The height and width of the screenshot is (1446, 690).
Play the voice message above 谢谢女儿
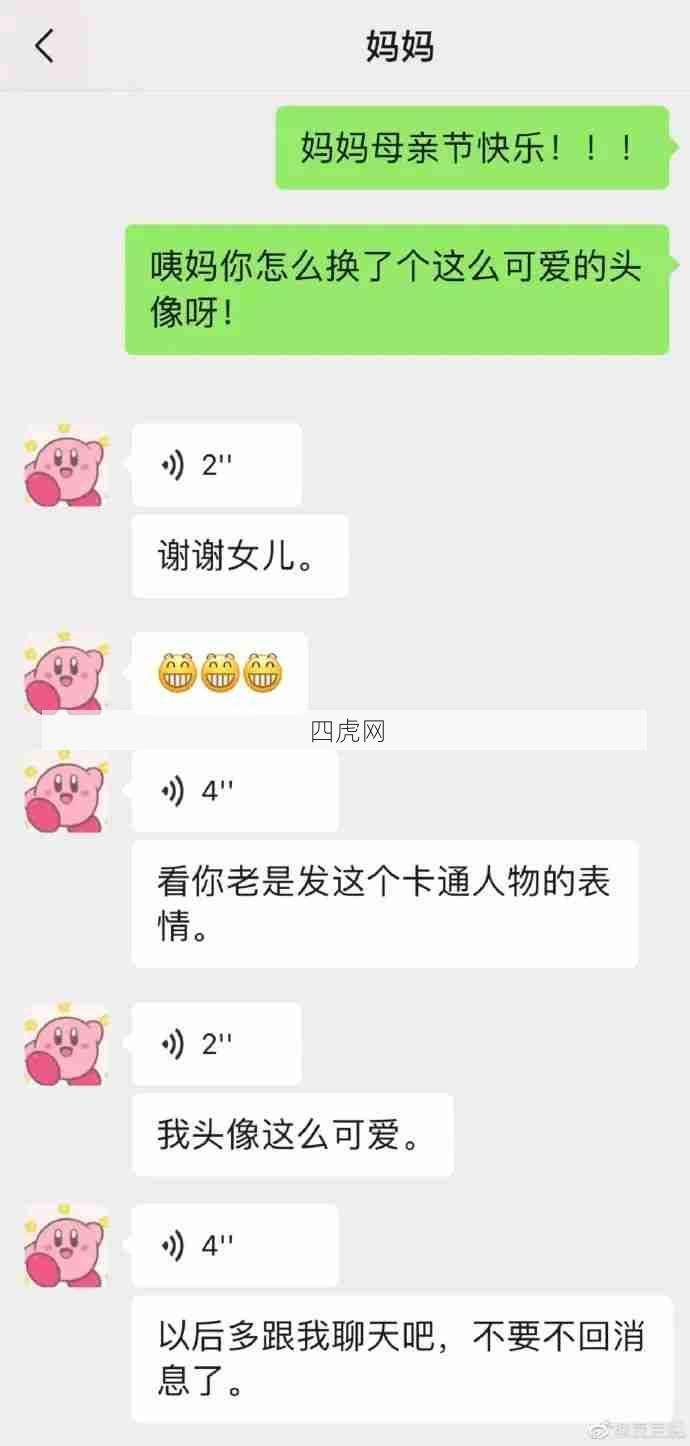(x=216, y=465)
